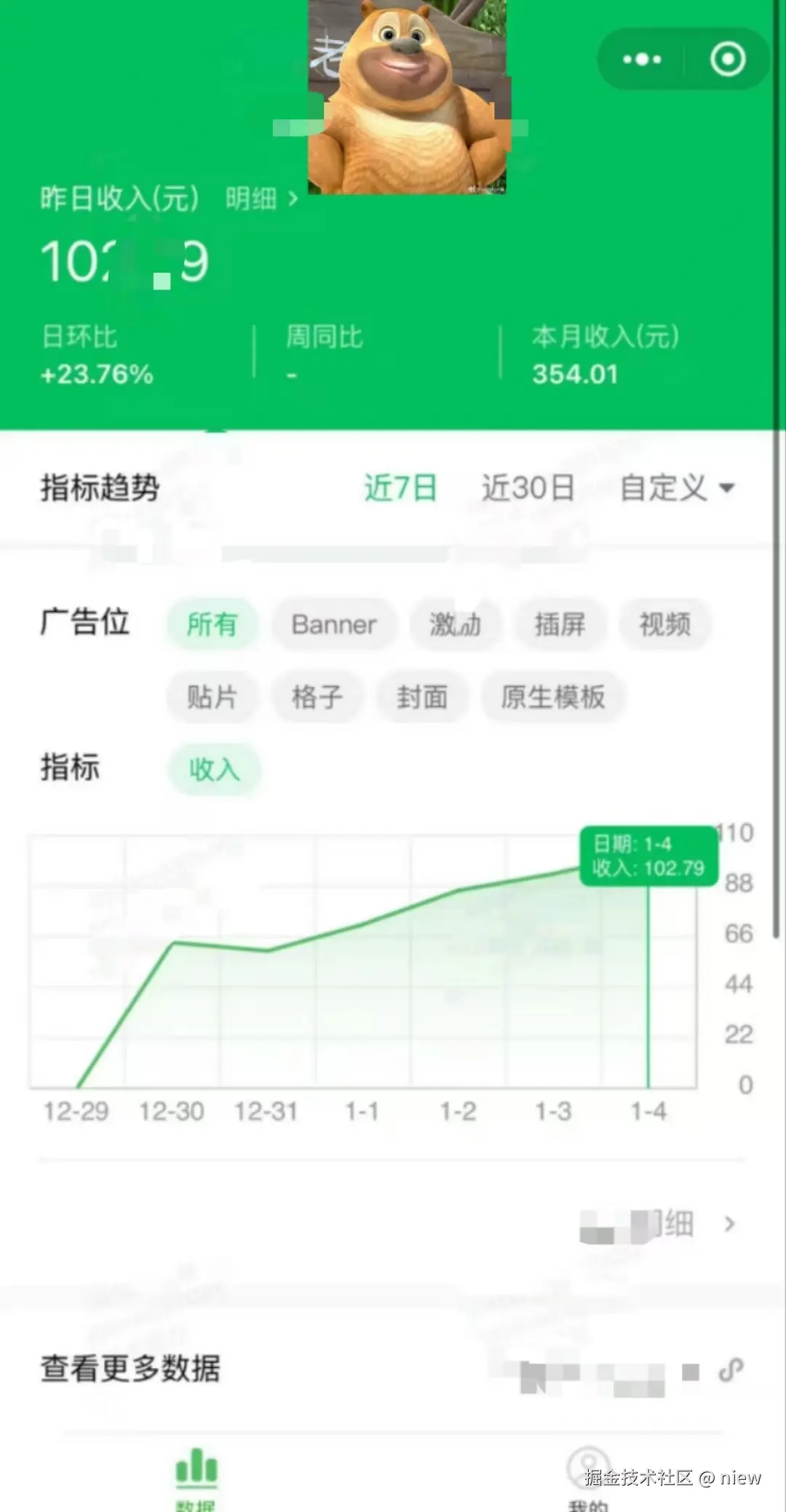
Task: Filter by 激励 ad slot
Action: coord(455,624)
